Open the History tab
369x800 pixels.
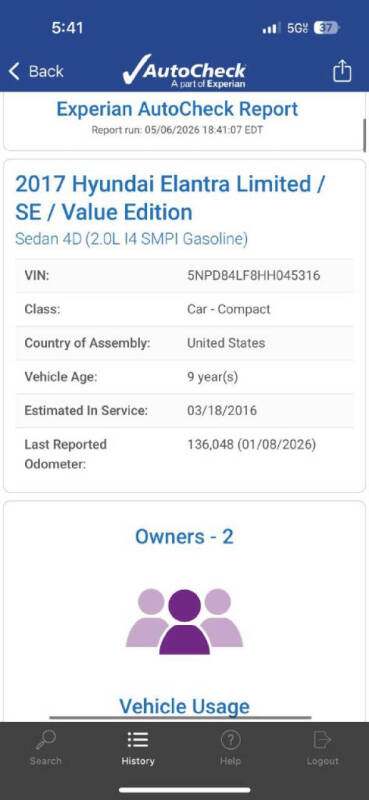coord(138,748)
